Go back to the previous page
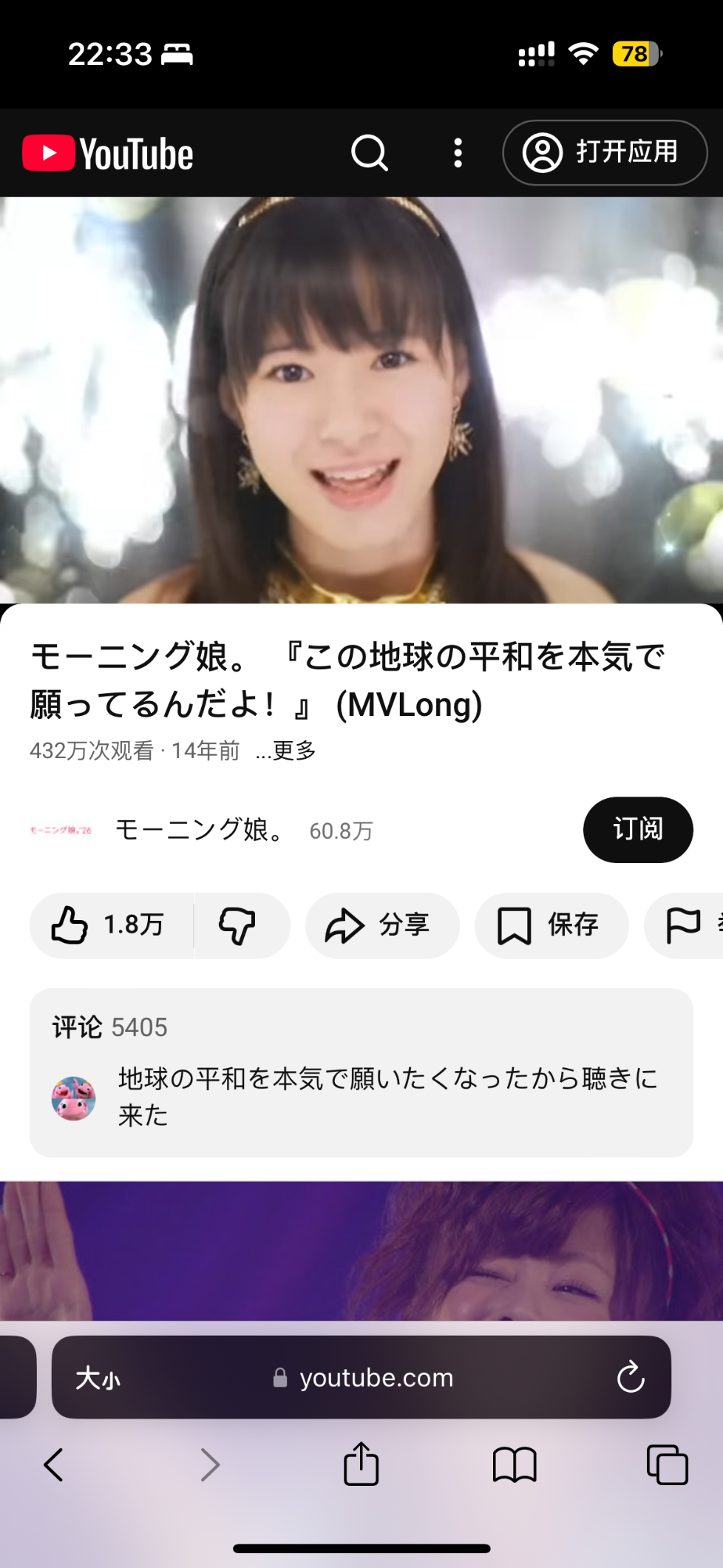Image resolution: width=723 pixels, height=1568 pixels. [x=54, y=1464]
